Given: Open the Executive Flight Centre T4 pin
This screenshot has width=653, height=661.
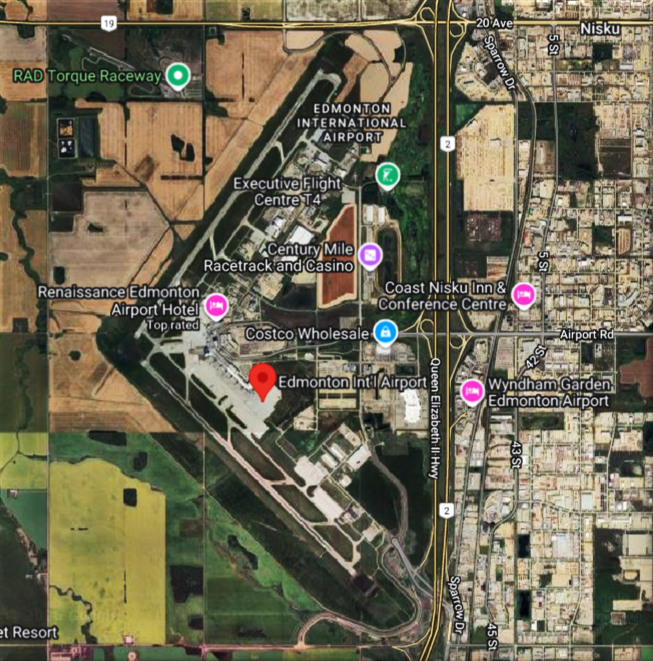Looking at the screenshot, I should pyautogui.click(x=386, y=177).
